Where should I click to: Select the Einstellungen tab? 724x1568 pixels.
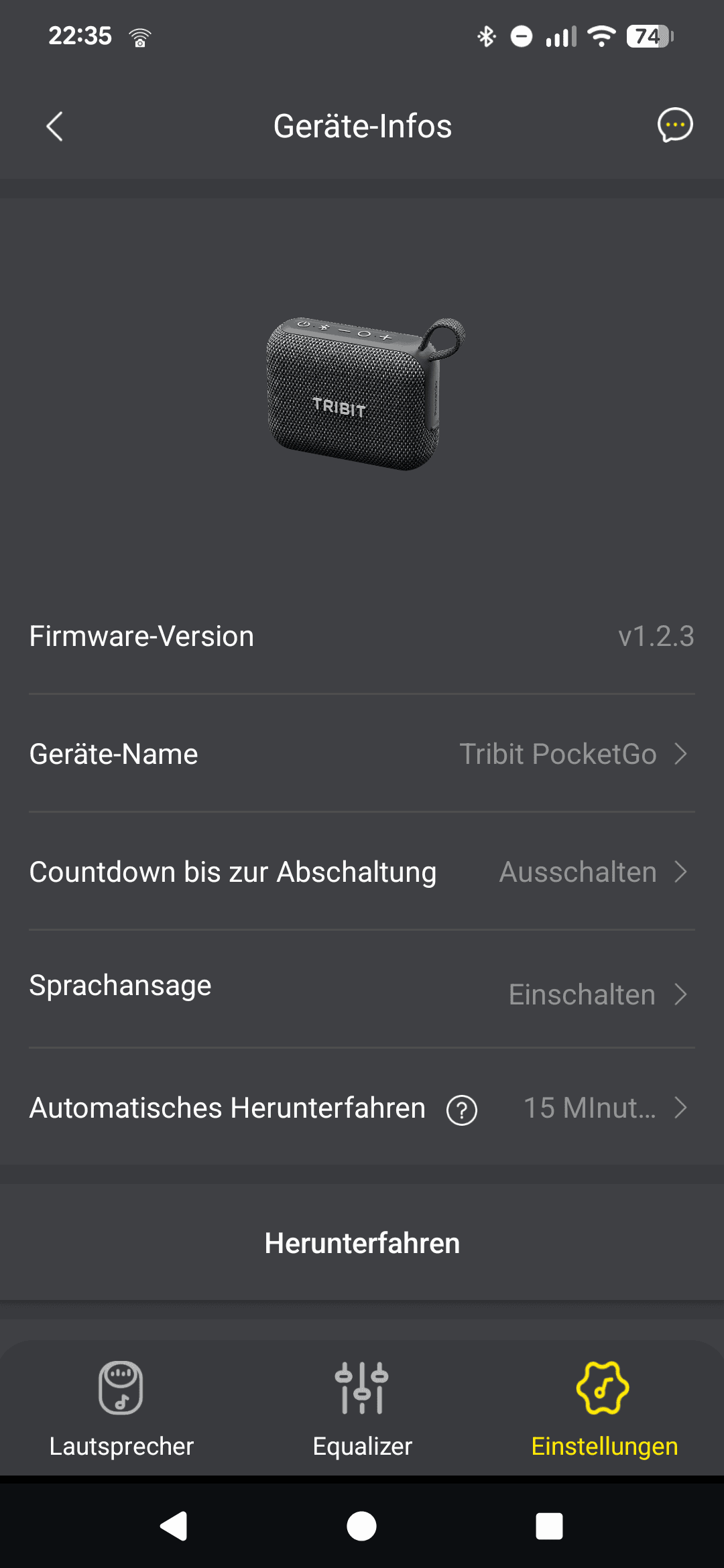(603, 1409)
